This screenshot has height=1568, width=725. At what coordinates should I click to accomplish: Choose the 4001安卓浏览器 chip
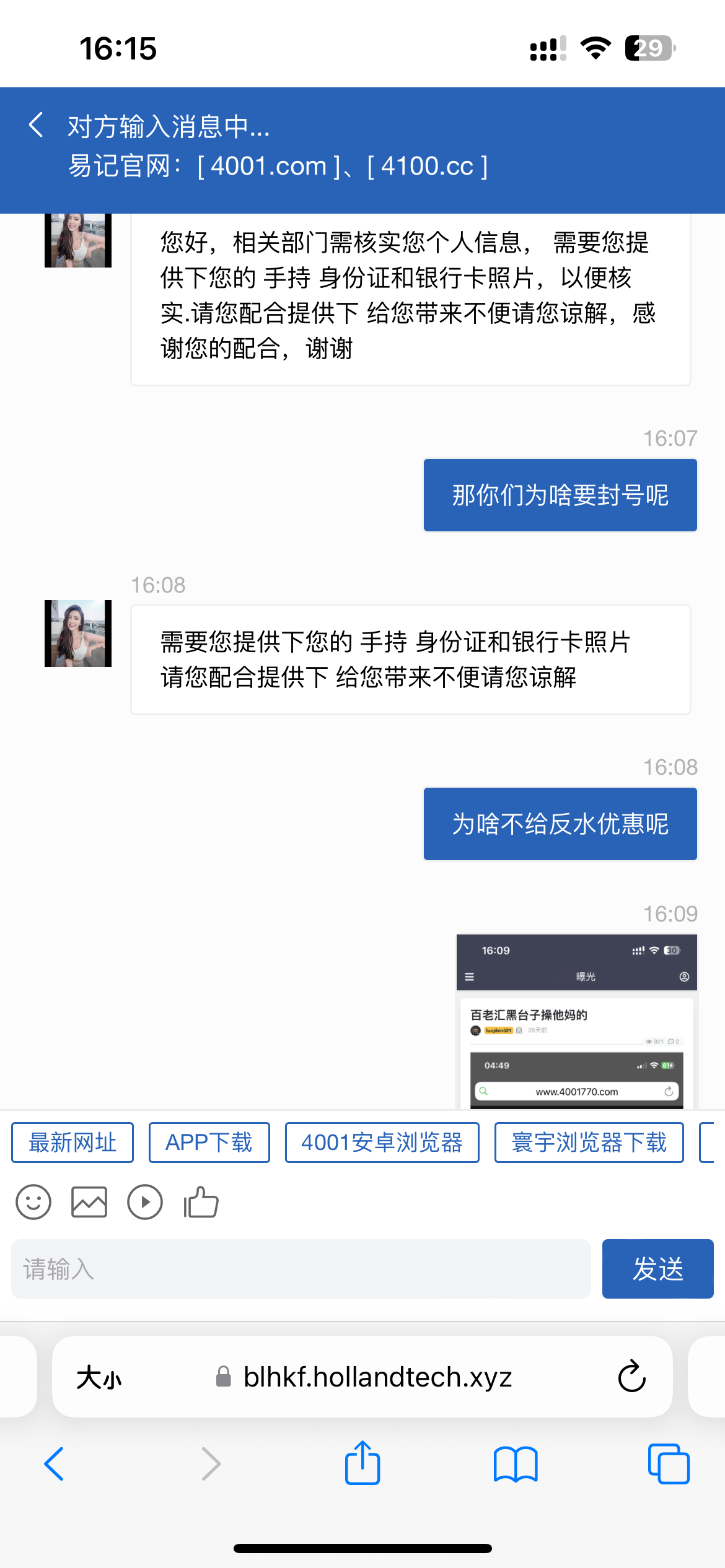(x=382, y=1143)
